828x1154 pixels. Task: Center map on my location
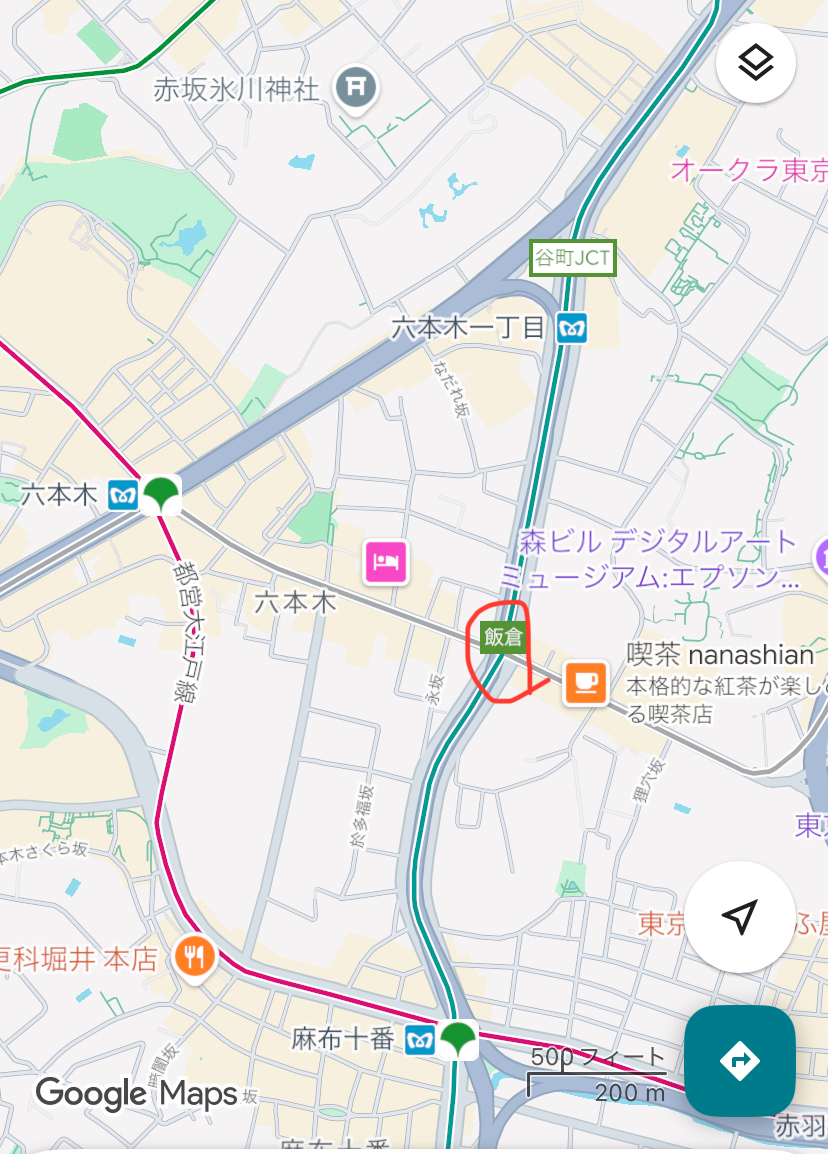[x=739, y=916]
